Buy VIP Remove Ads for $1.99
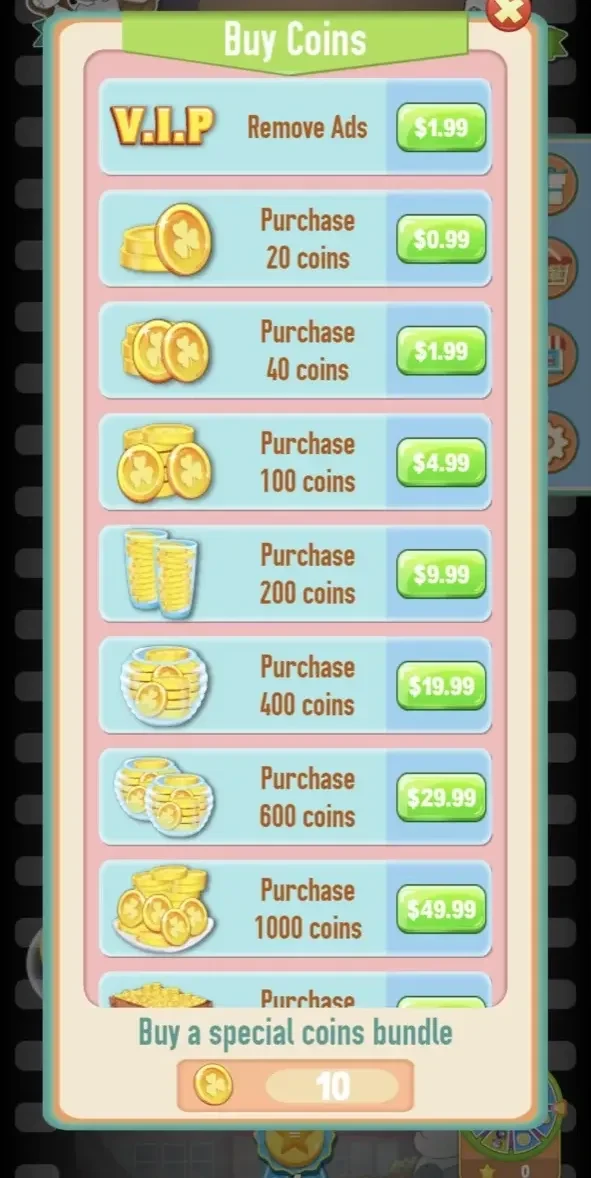This screenshot has width=591, height=1178. (x=441, y=127)
